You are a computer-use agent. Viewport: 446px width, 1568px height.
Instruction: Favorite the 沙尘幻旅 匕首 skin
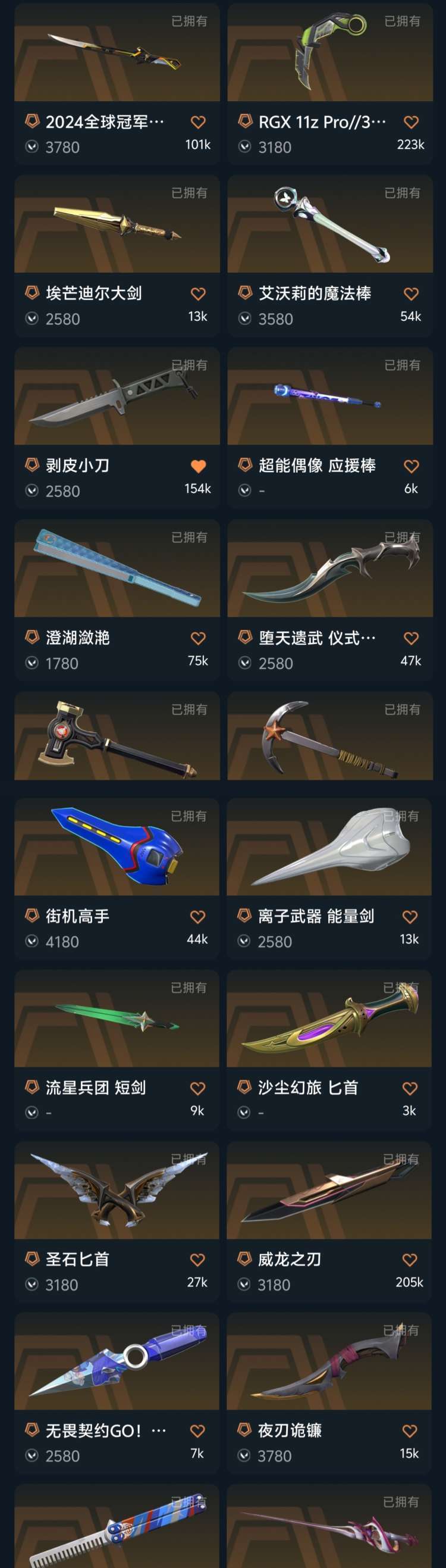[410, 1088]
